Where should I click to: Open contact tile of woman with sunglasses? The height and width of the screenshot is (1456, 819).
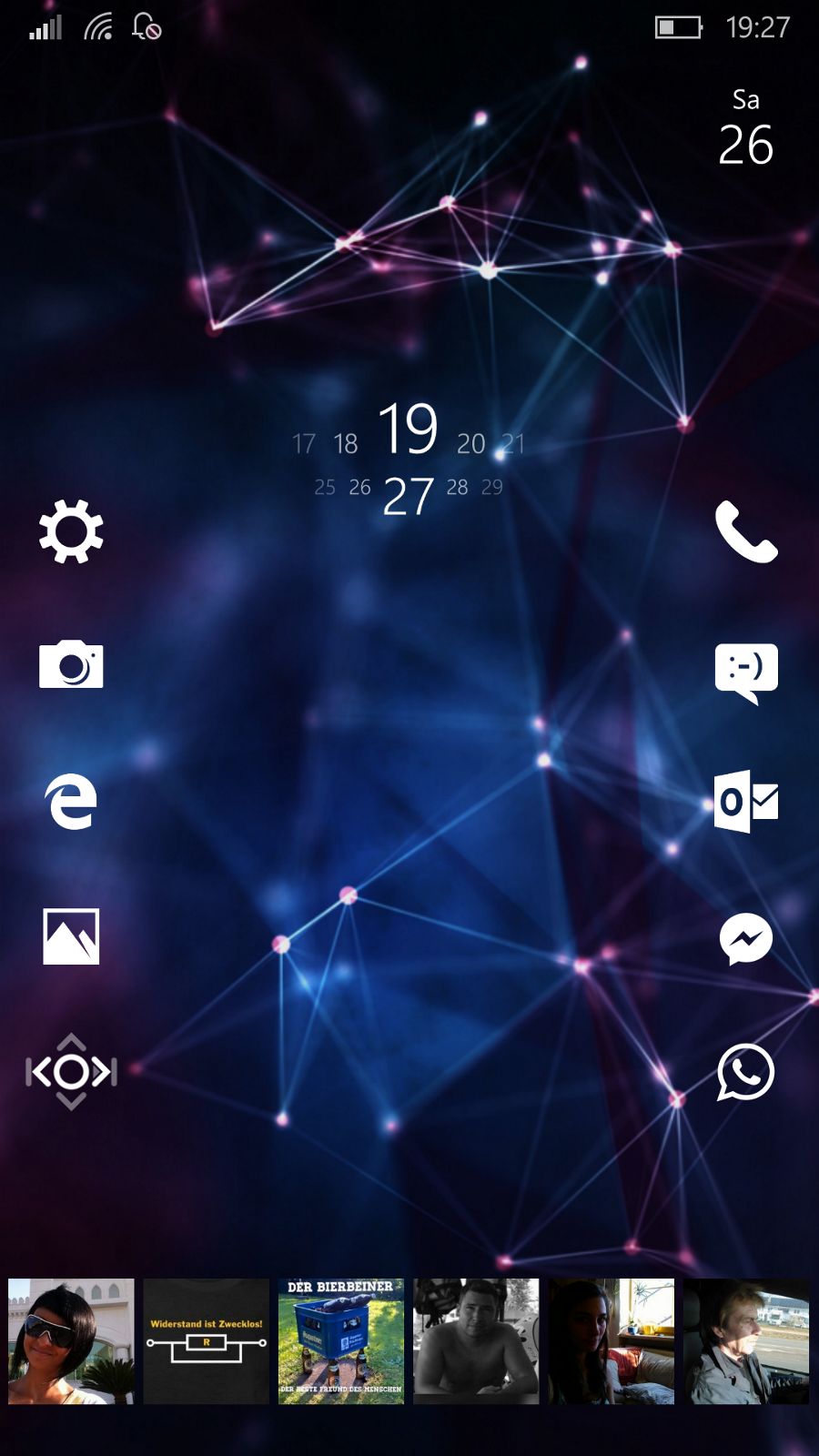pos(71,1341)
